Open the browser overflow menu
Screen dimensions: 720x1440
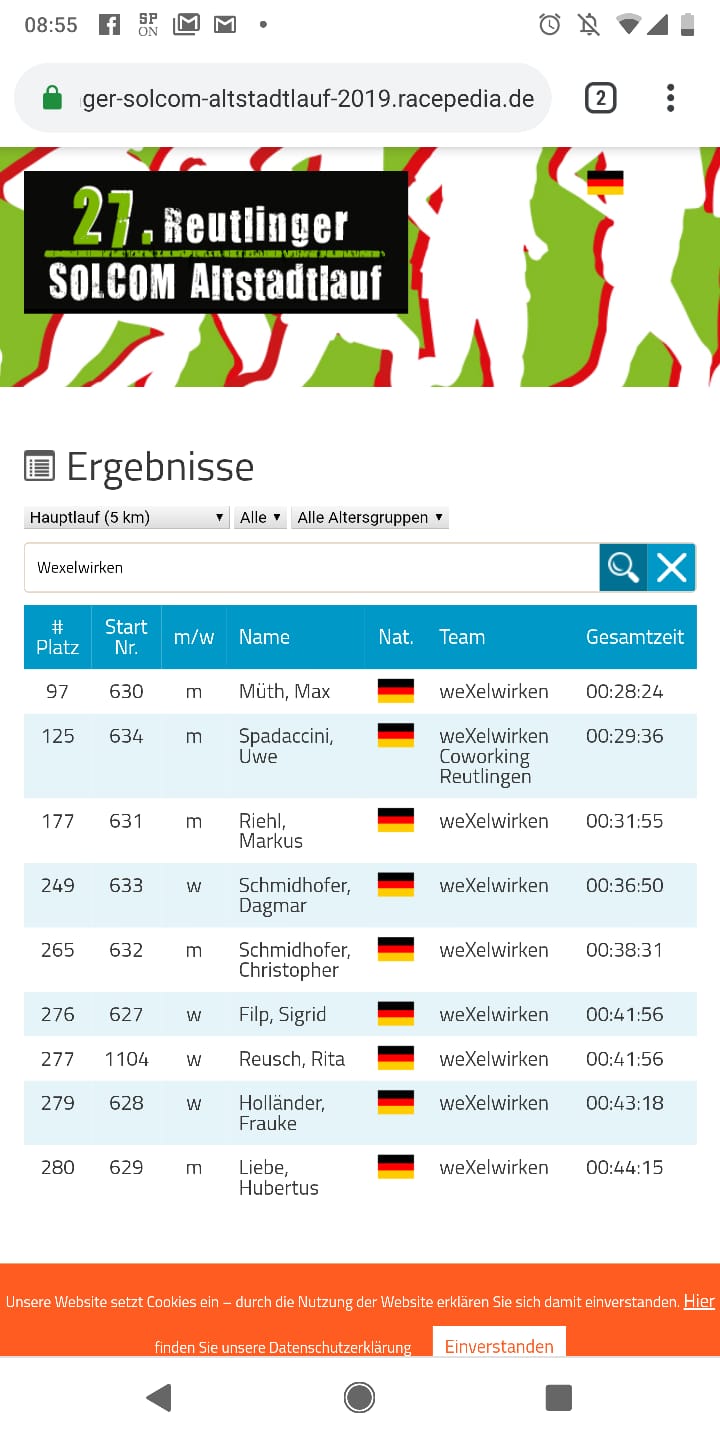pyautogui.click(x=670, y=98)
